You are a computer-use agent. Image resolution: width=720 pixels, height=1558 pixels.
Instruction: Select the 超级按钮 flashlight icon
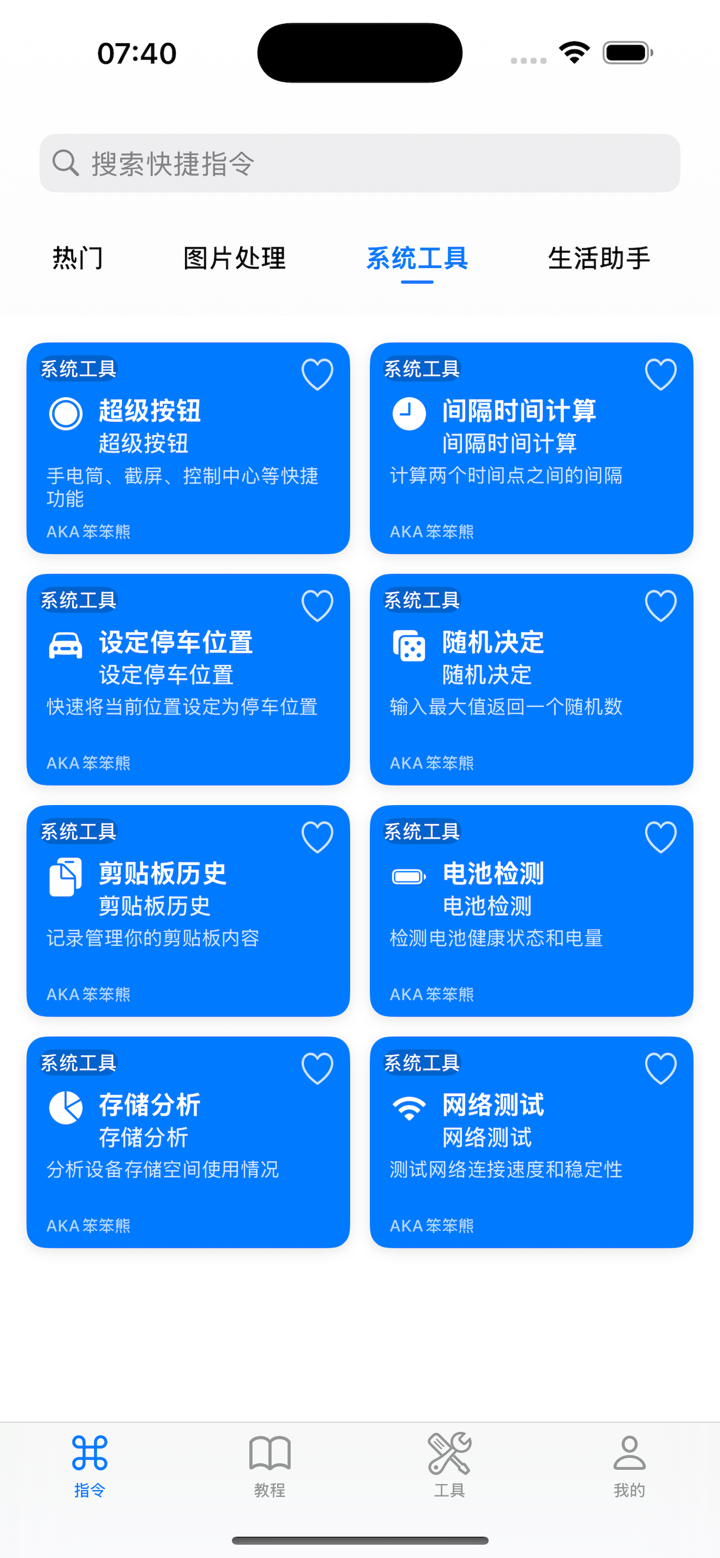65,413
